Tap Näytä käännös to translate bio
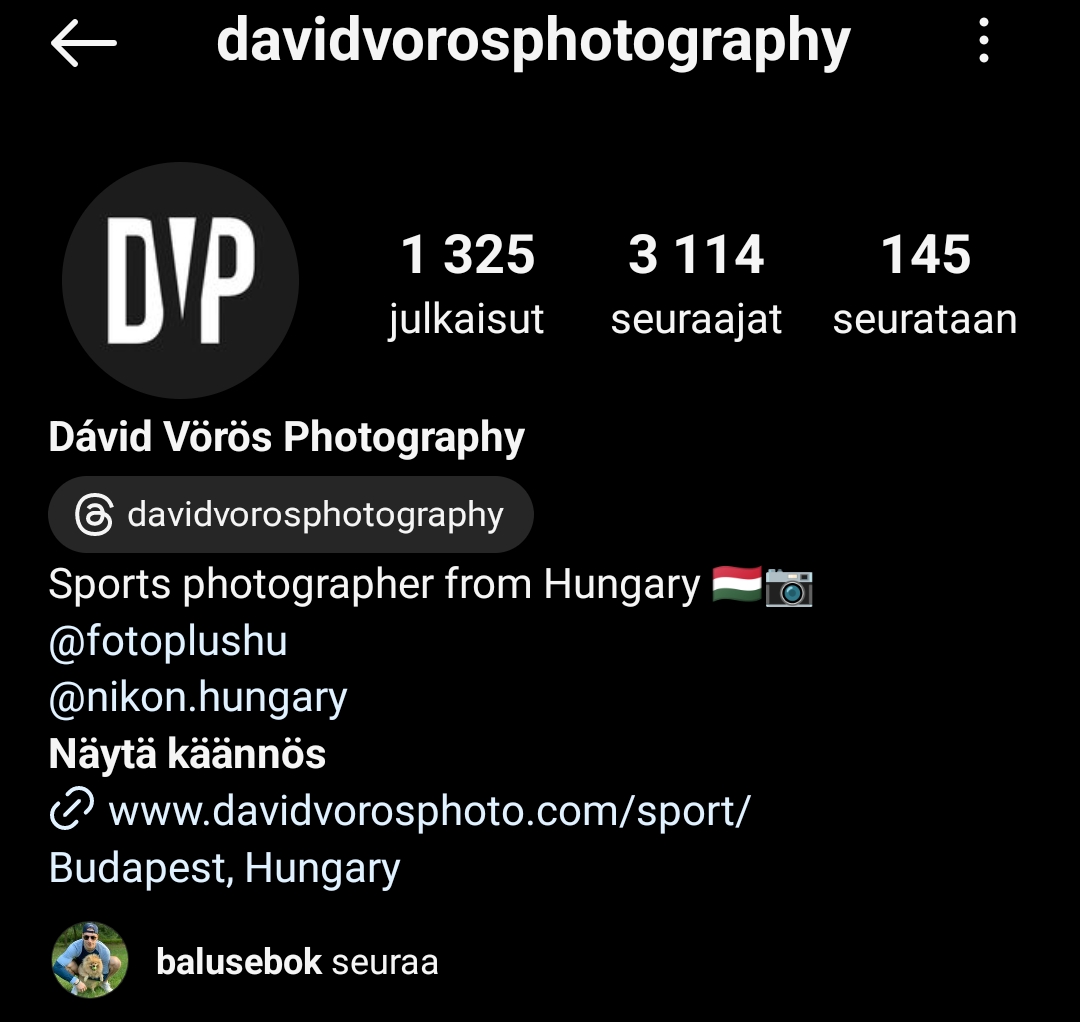This screenshot has height=1022, width=1080. point(187,755)
